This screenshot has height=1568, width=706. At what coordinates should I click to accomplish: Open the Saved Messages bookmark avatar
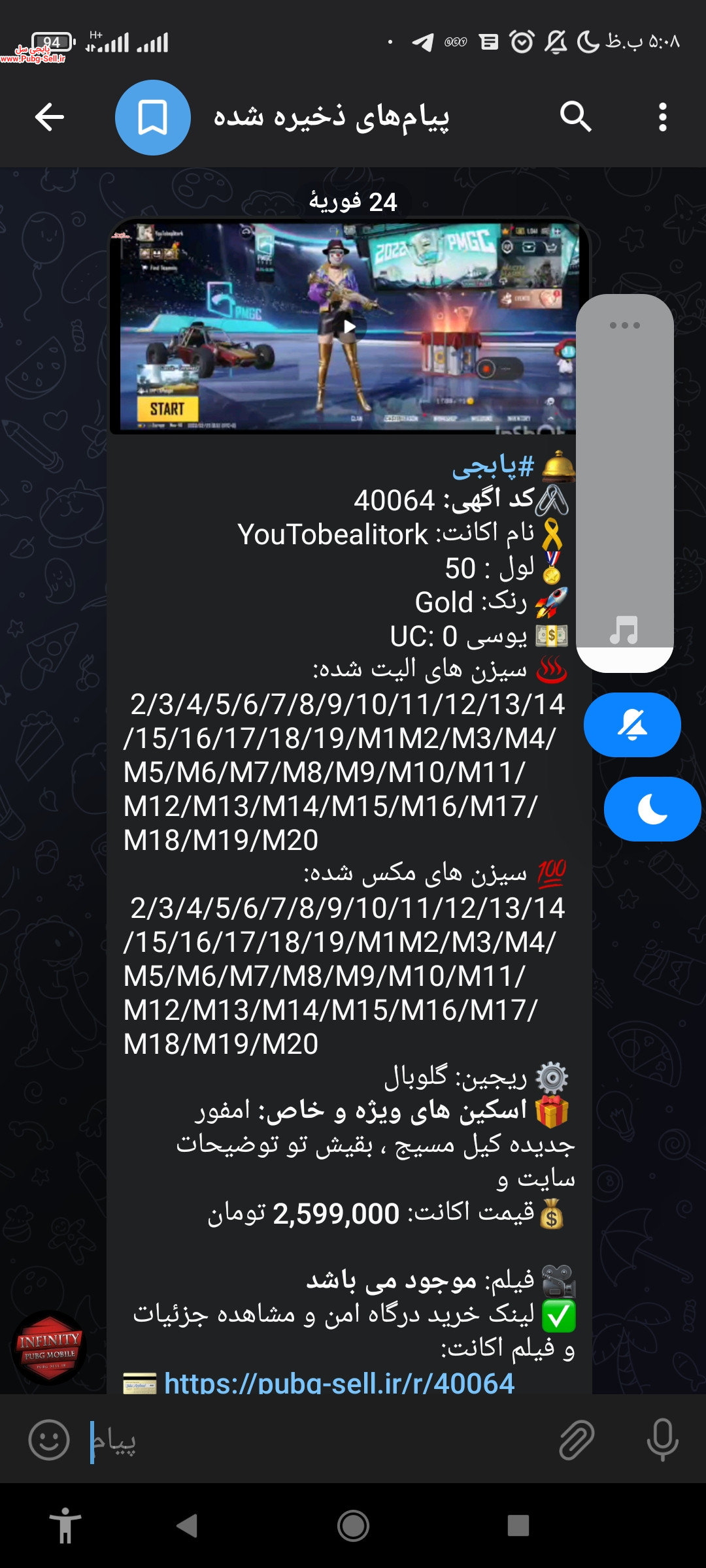153,118
